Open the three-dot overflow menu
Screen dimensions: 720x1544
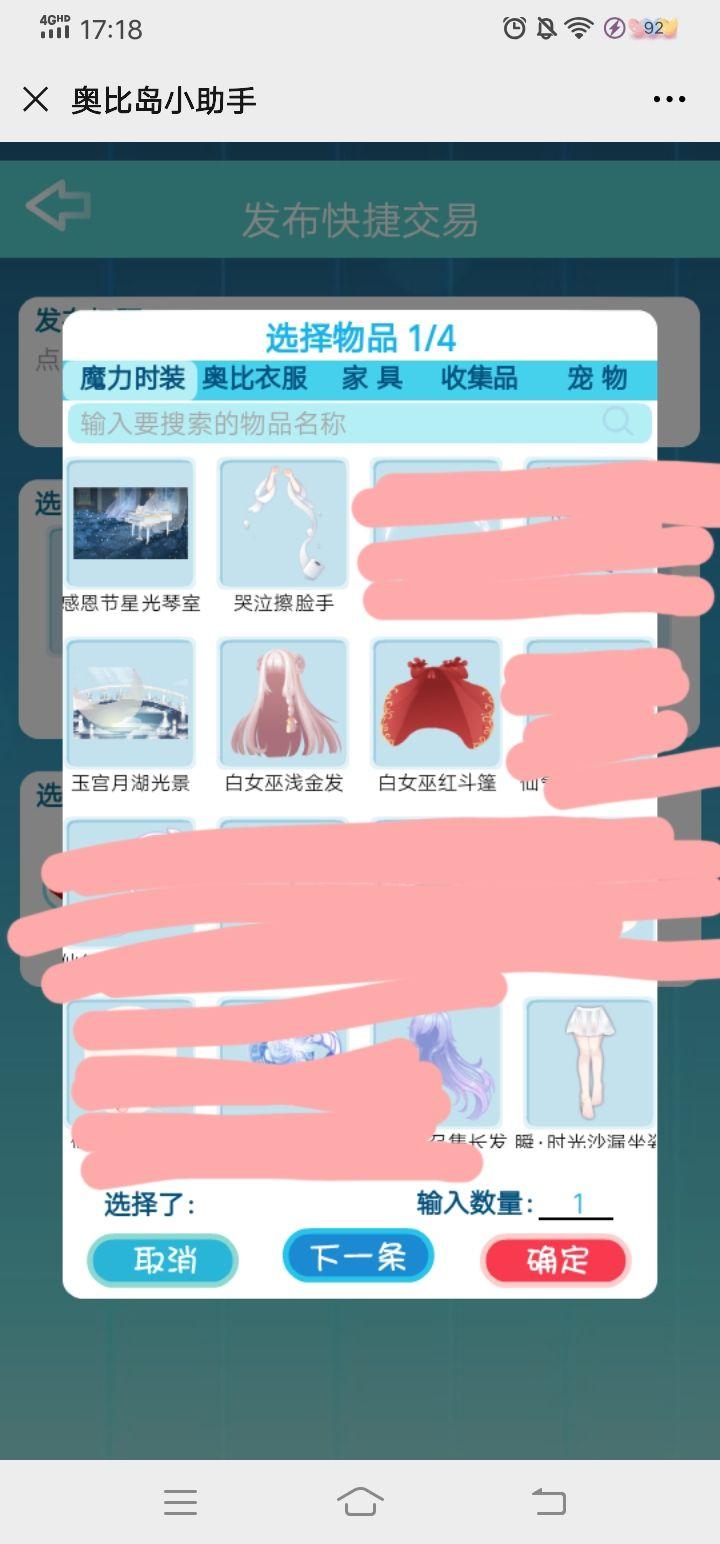click(669, 99)
